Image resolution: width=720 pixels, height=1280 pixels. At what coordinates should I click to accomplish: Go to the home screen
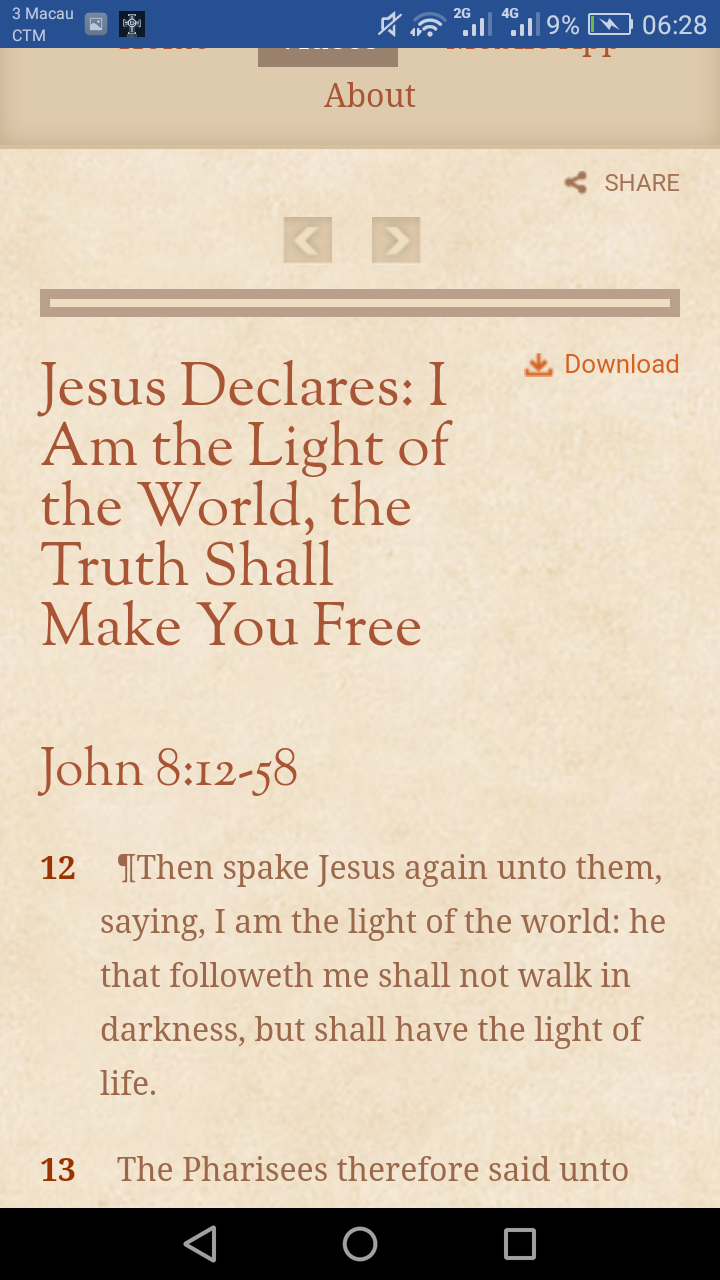(360, 1244)
